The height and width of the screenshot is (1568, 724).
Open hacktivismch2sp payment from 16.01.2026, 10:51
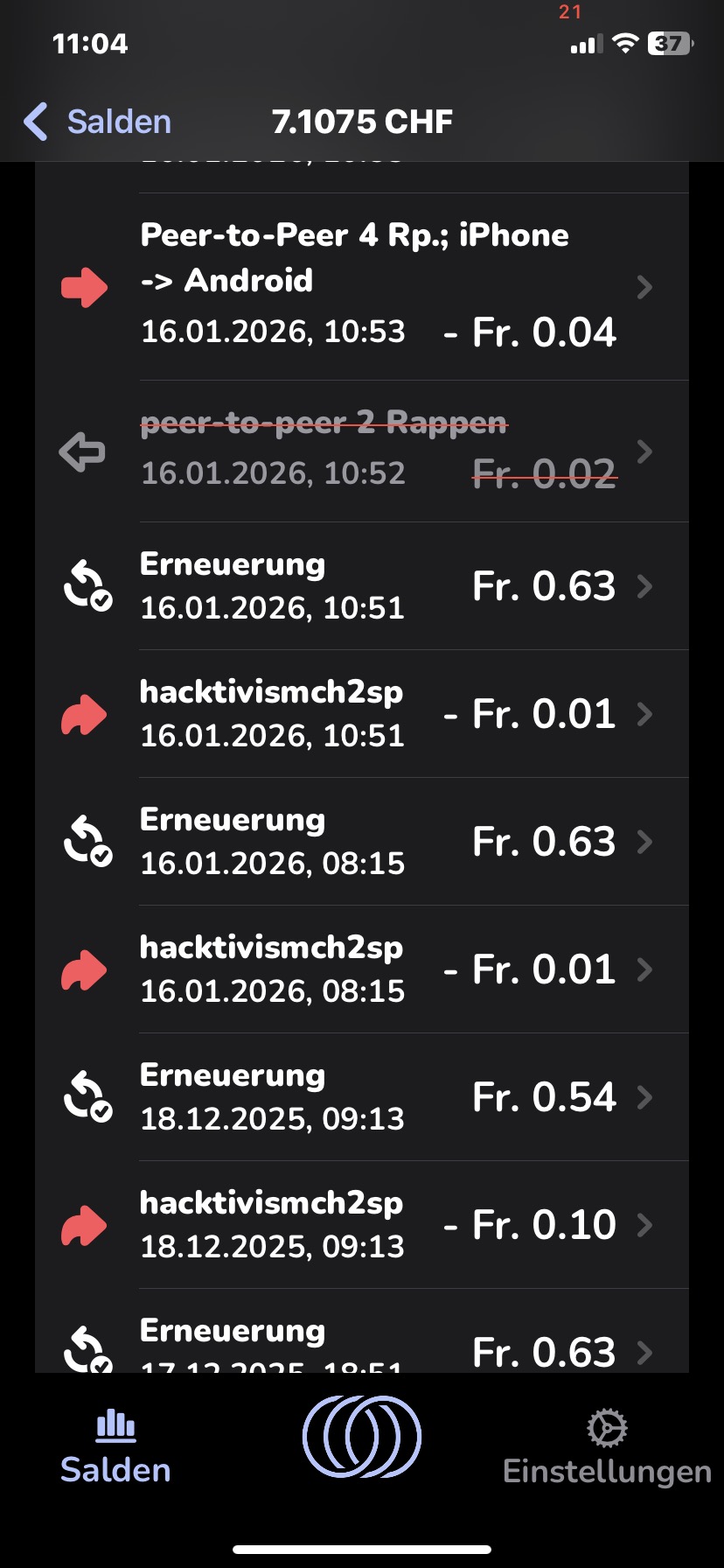(x=362, y=714)
